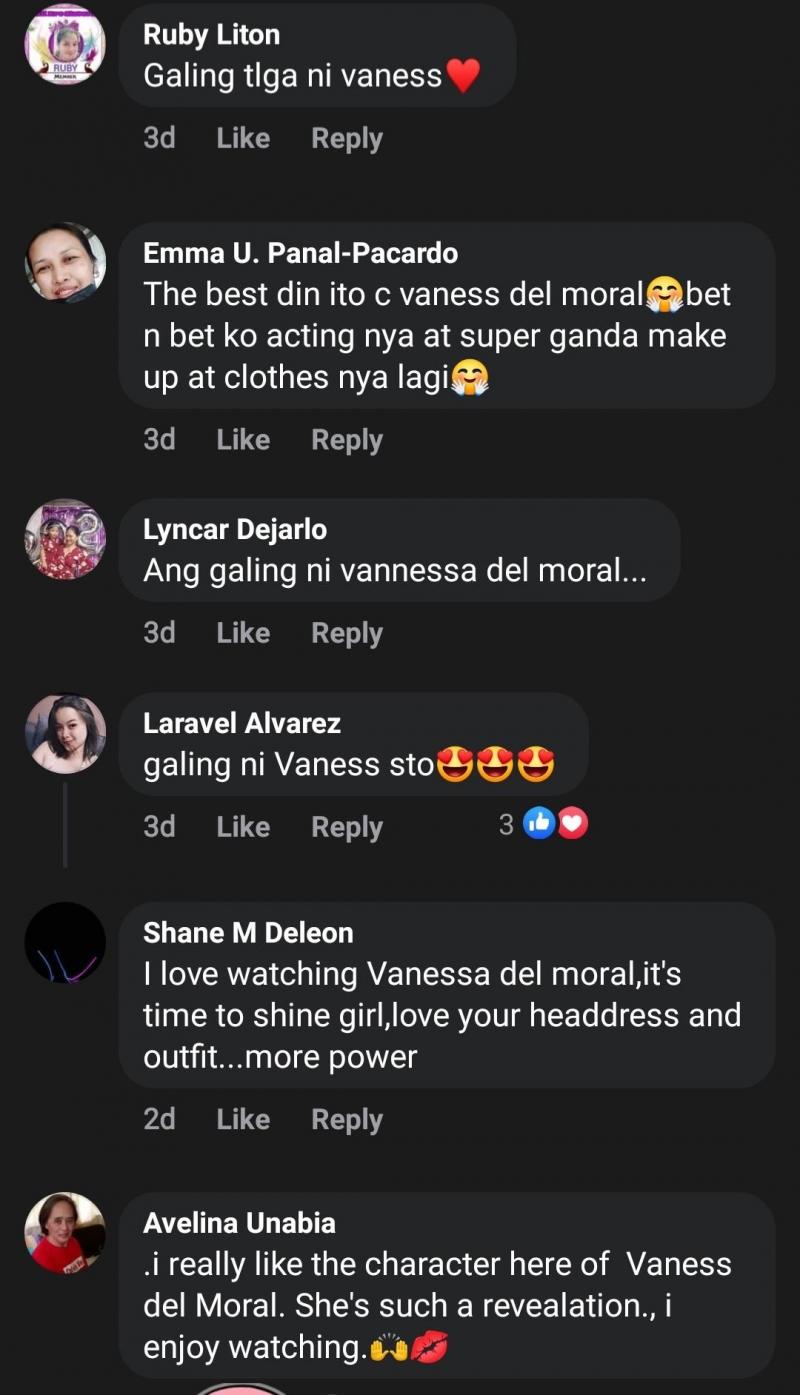This screenshot has width=800, height=1395.
Task: View Avelina Unabia's profile name
Action: tap(239, 1223)
